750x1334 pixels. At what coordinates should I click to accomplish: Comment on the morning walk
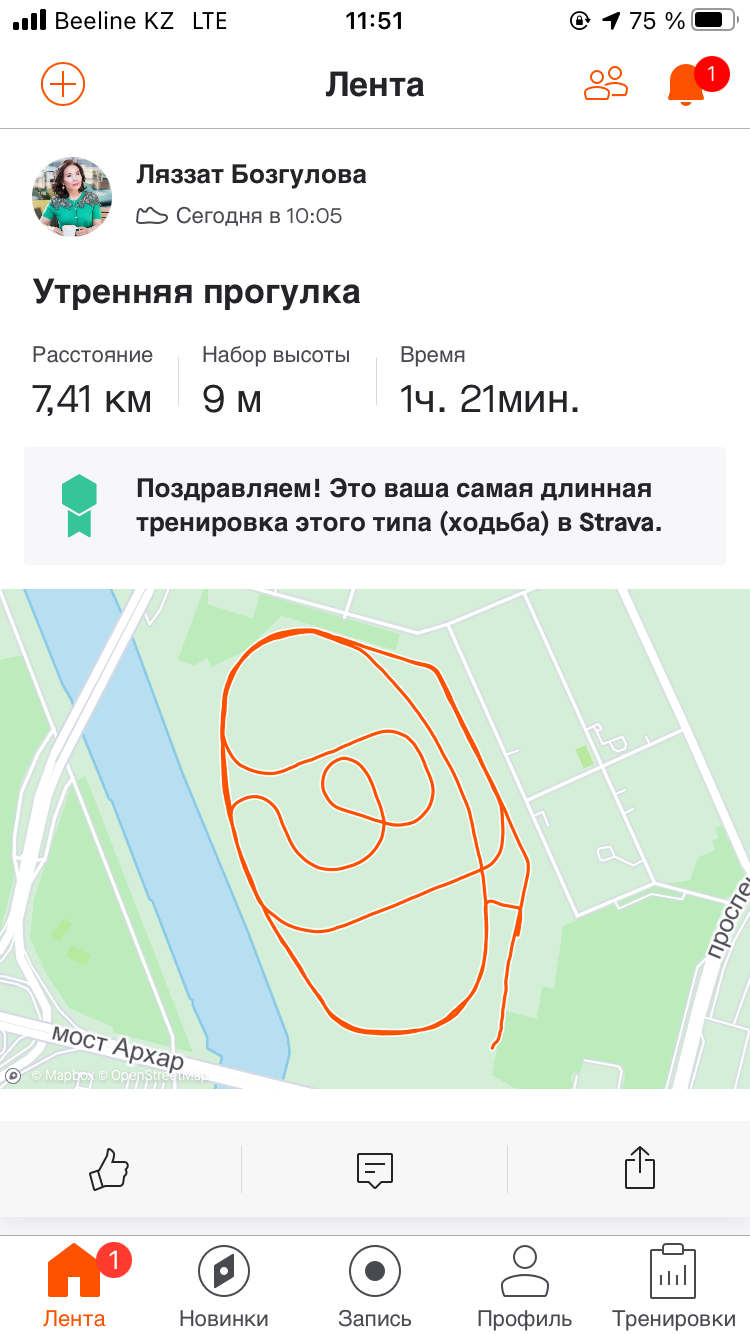point(375,1168)
